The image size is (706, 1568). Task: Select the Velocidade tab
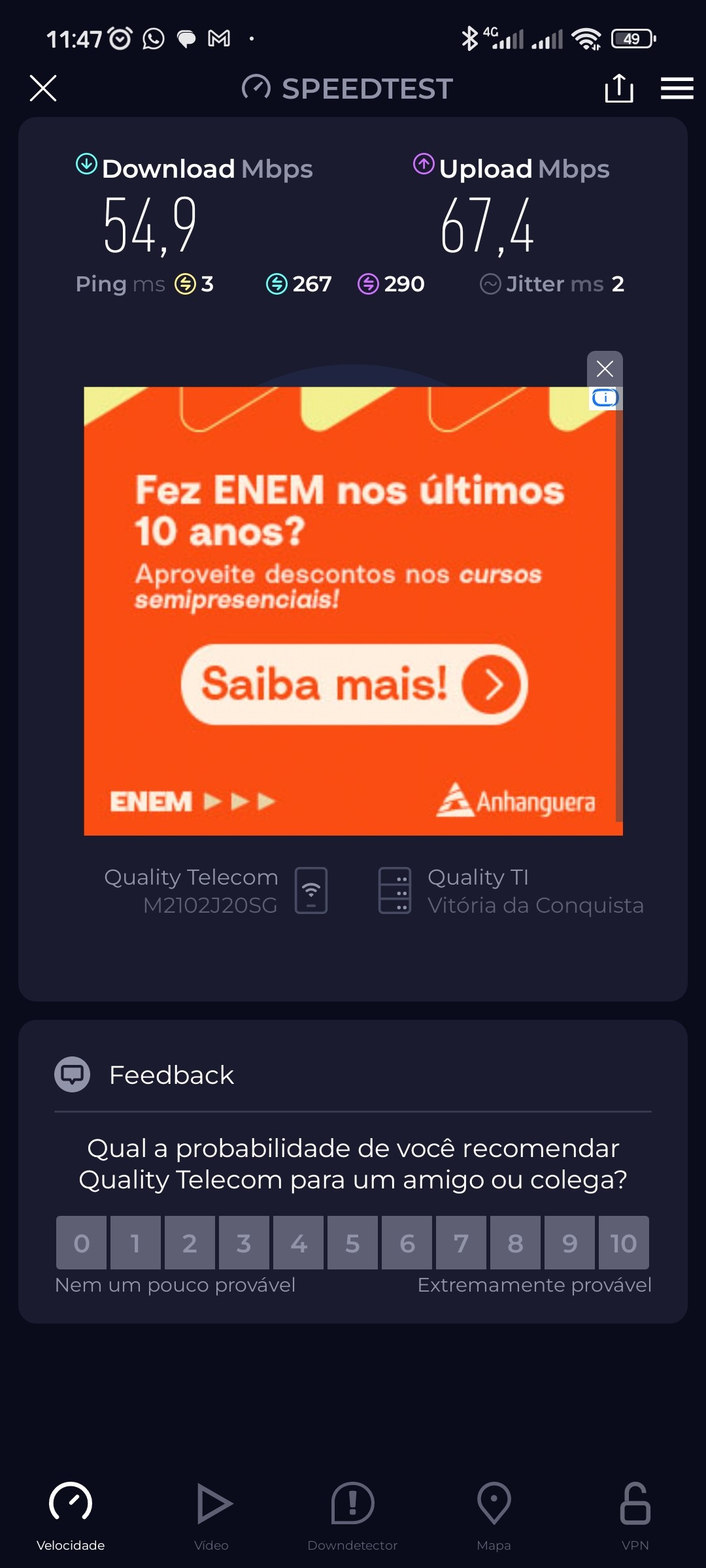tap(71, 1516)
